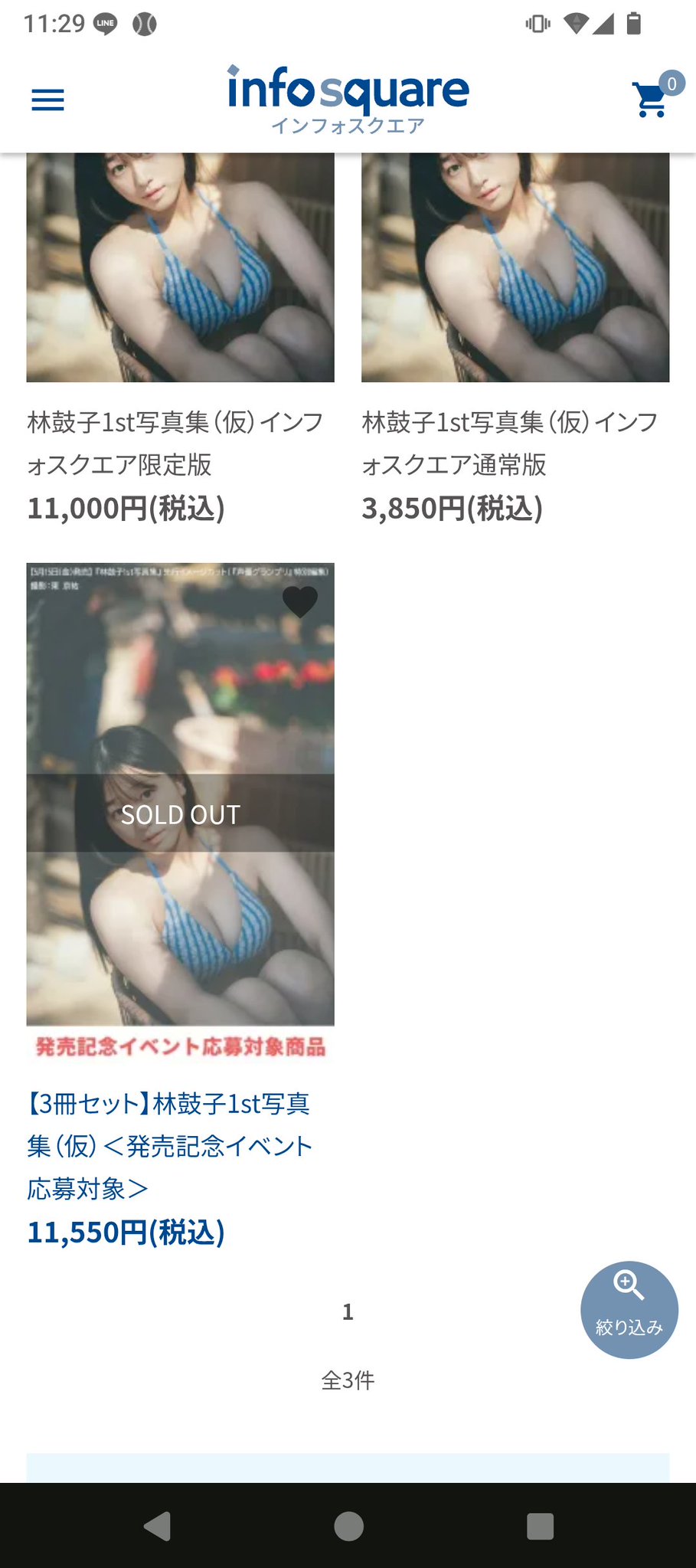Open the インフォスクエア限定版 photobook product
Viewport: 696px width, 1568px height.
tap(175, 443)
